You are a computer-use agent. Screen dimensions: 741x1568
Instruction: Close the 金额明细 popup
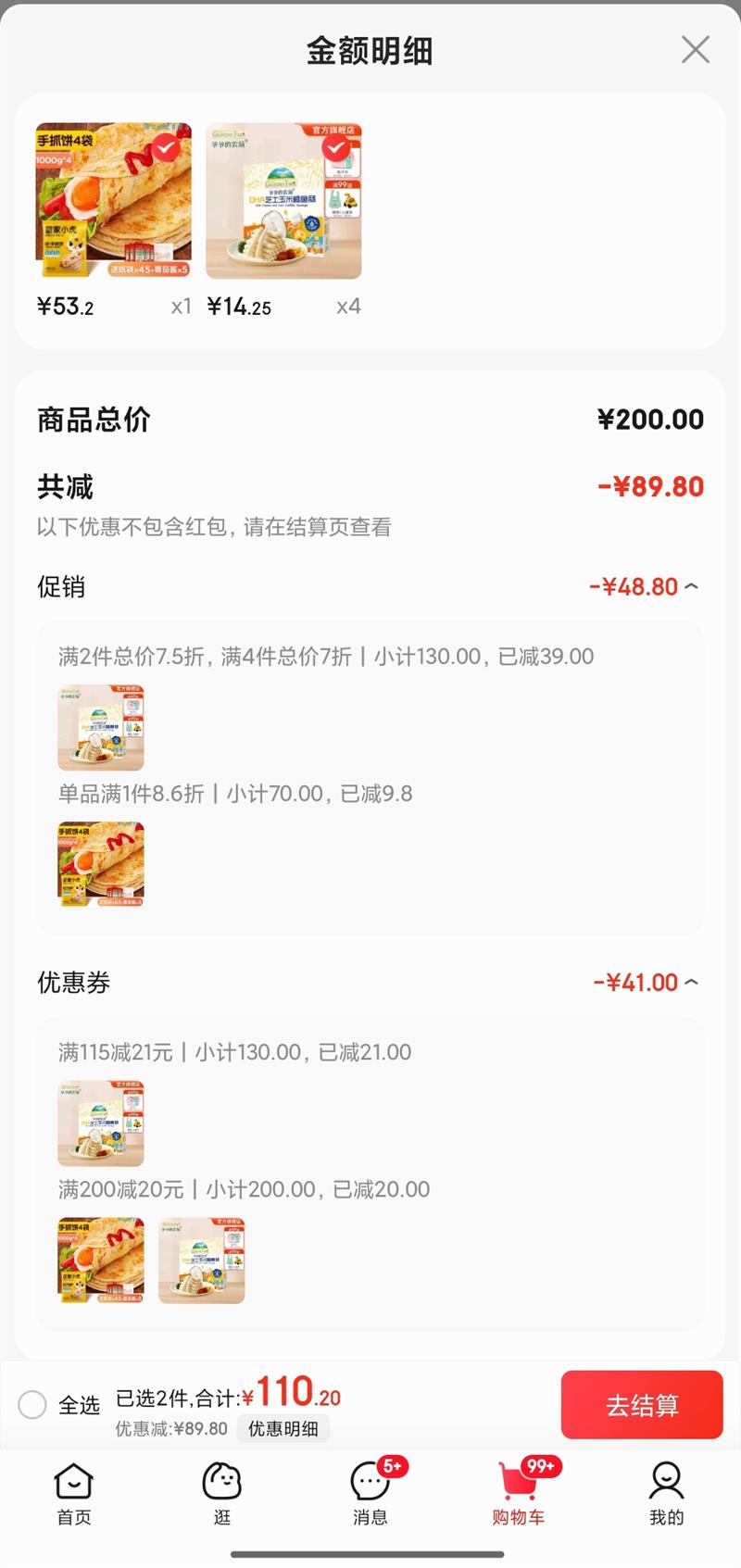pos(695,50)
